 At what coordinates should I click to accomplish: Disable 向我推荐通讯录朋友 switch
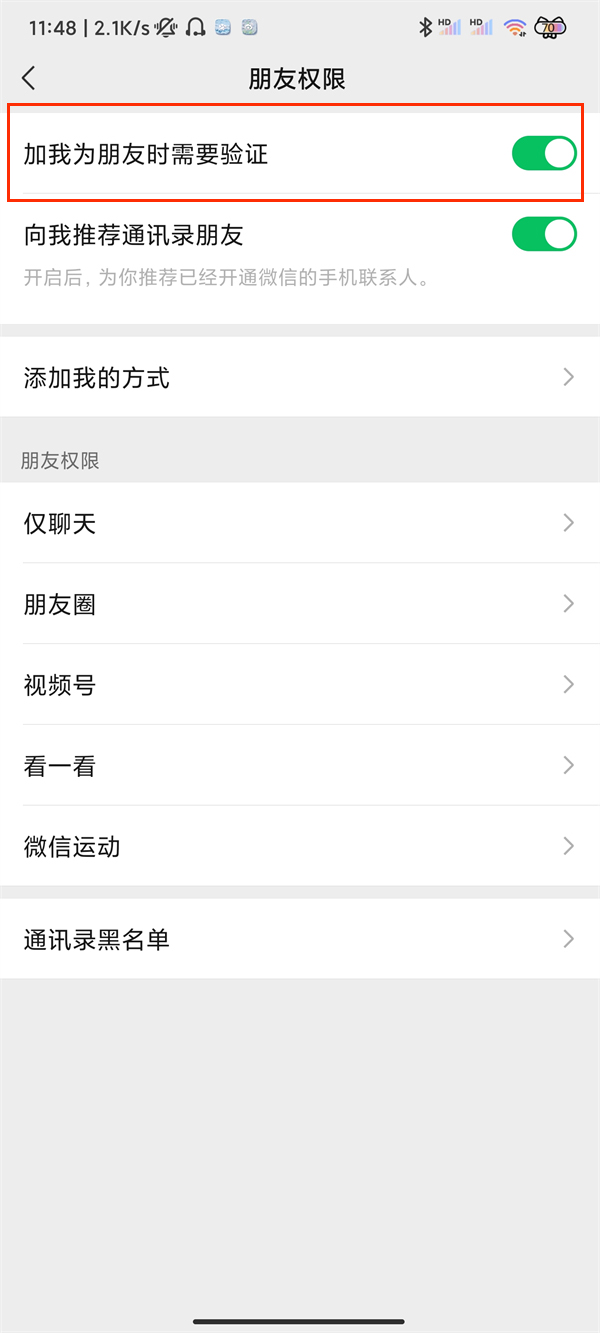coord(543,234)
